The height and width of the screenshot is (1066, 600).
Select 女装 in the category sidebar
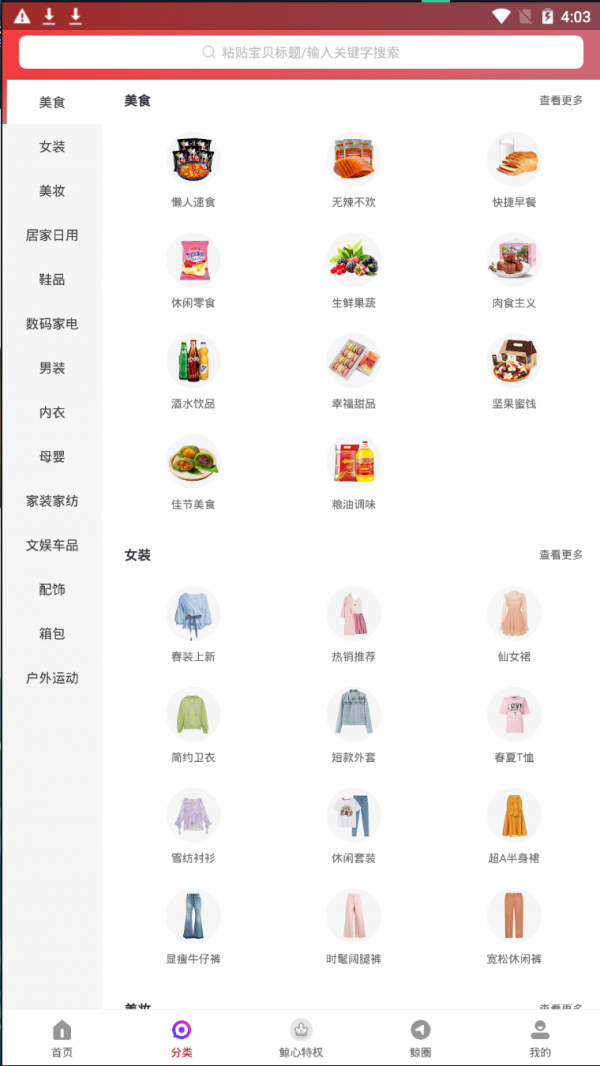[x=52, y=147]
